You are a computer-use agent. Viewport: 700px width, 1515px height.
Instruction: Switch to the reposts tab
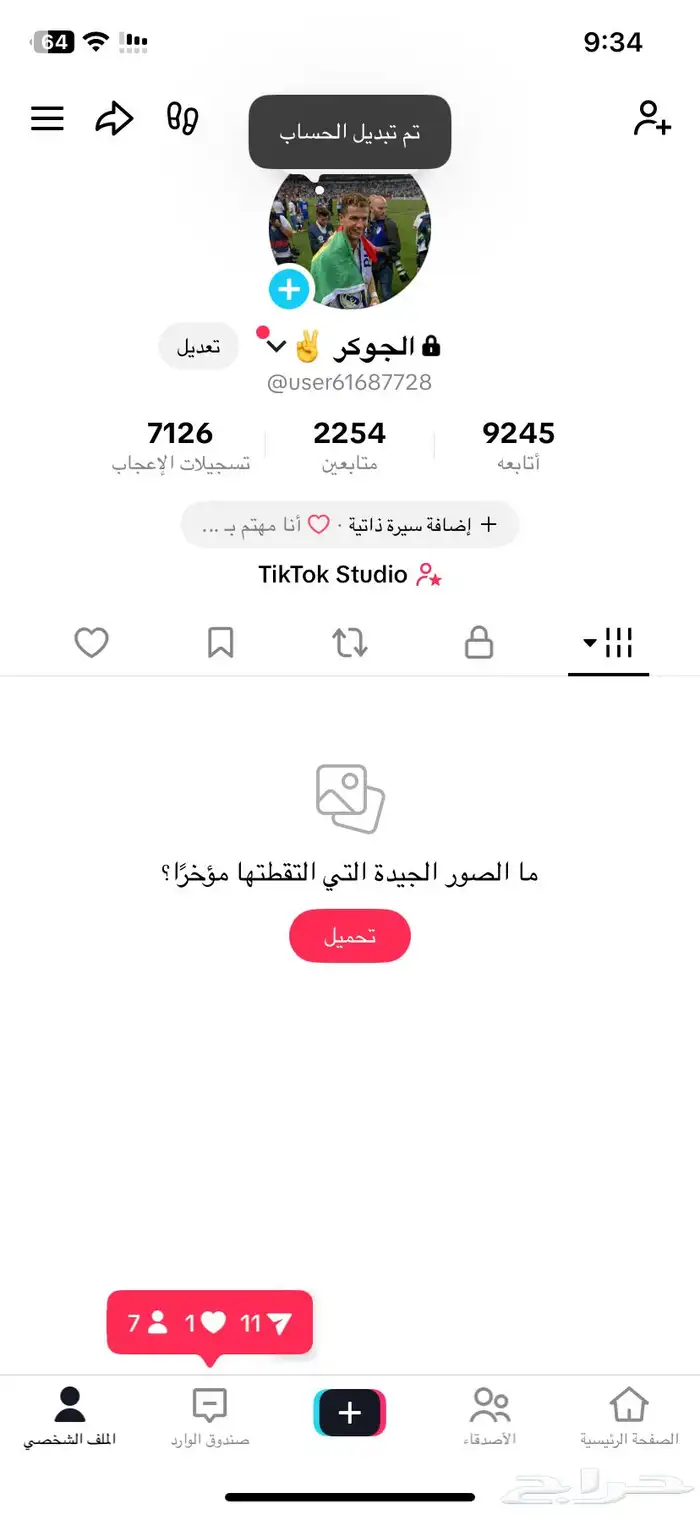(350, 642)
